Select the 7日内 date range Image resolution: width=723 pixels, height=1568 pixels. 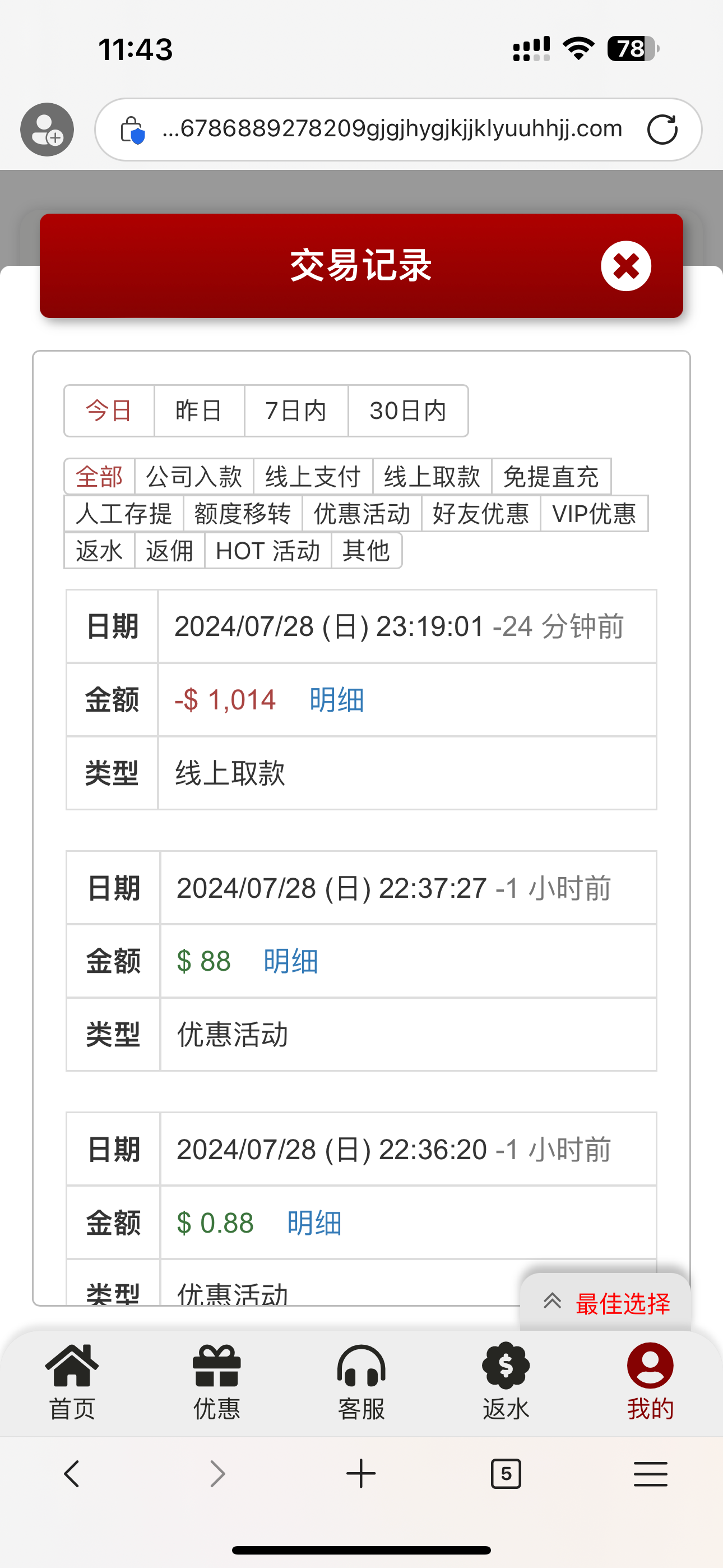point(296,411)
